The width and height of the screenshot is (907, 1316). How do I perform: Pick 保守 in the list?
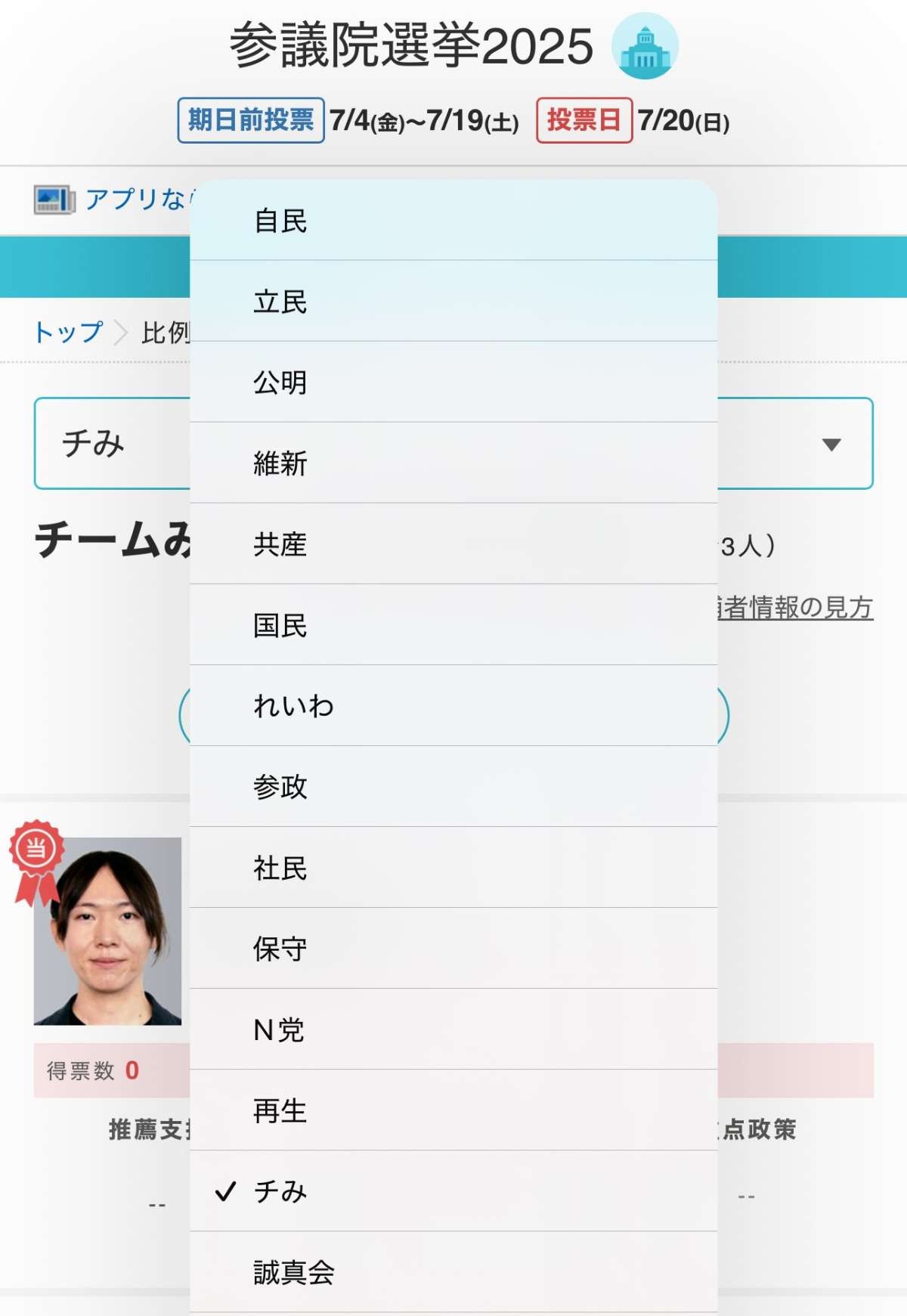453,949
